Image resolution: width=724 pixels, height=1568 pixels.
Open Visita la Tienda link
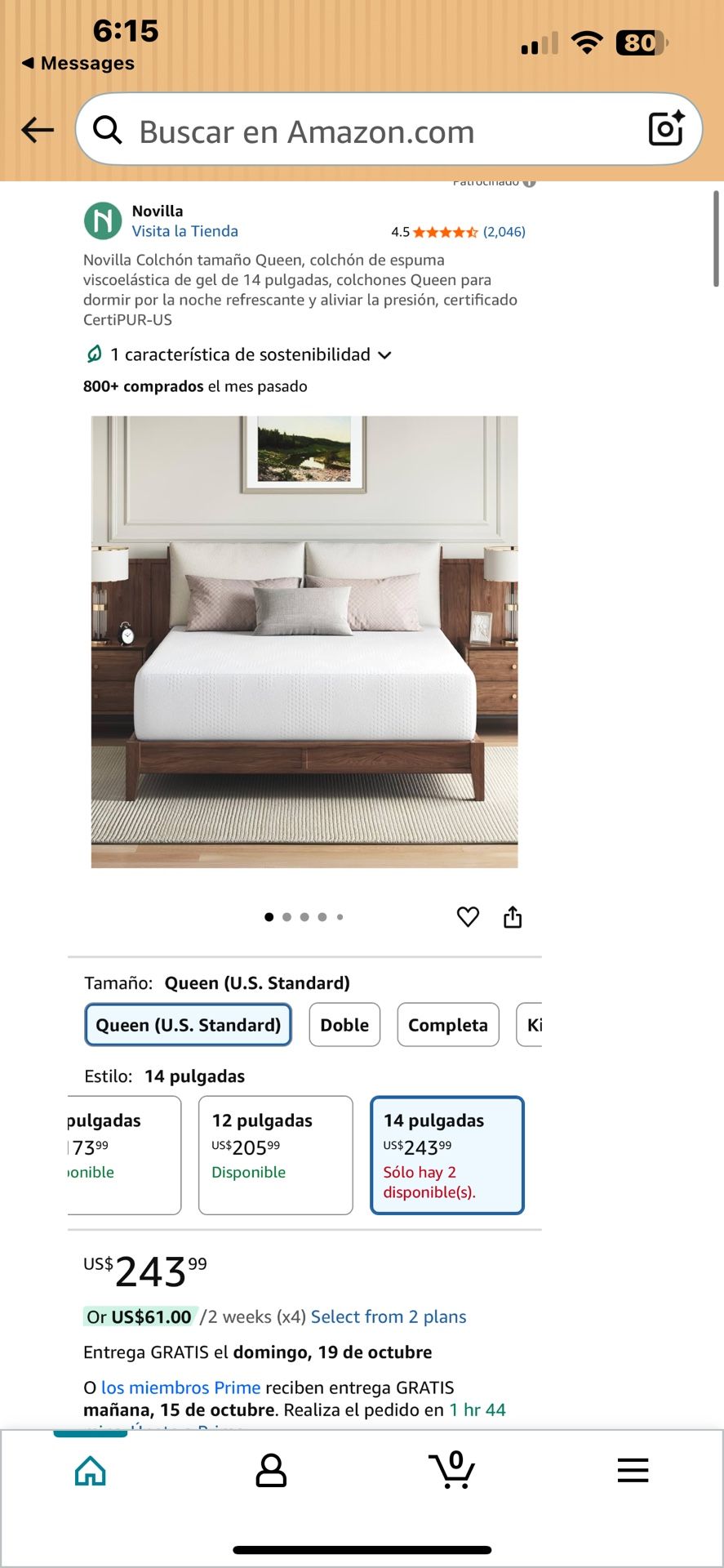(x=185, y=231)
